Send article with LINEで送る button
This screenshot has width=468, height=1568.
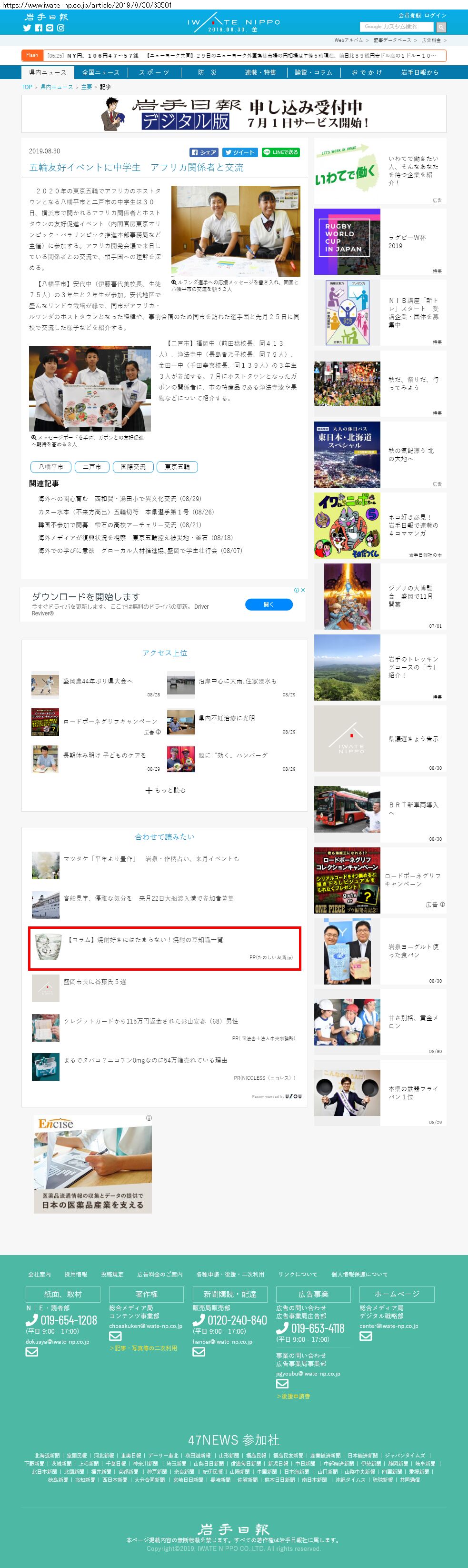click(x=280, y=152)
